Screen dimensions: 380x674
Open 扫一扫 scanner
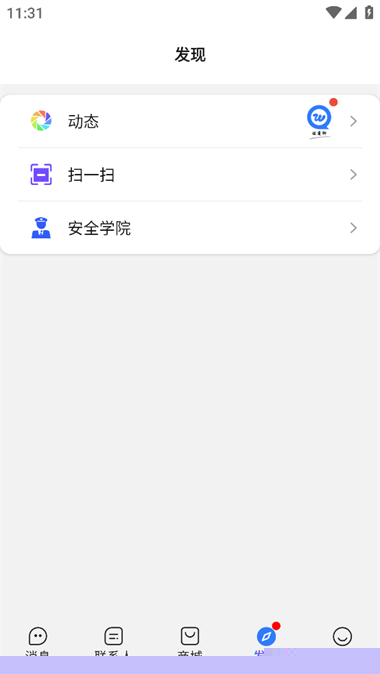pyautogui.click(x=190, y=175)
